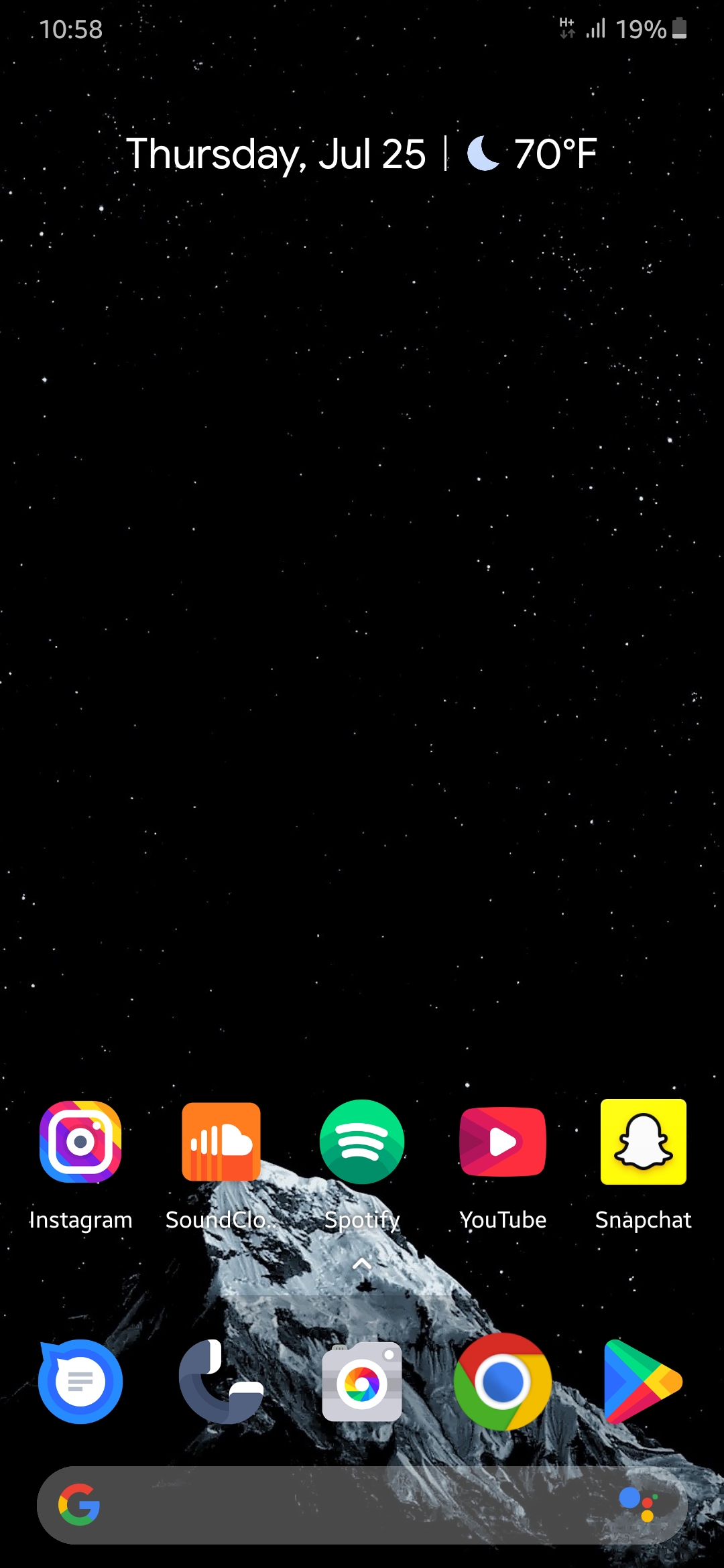Launch the SoundCloud app
This screenshot has height=1568, width=724.
[221, 1141]
